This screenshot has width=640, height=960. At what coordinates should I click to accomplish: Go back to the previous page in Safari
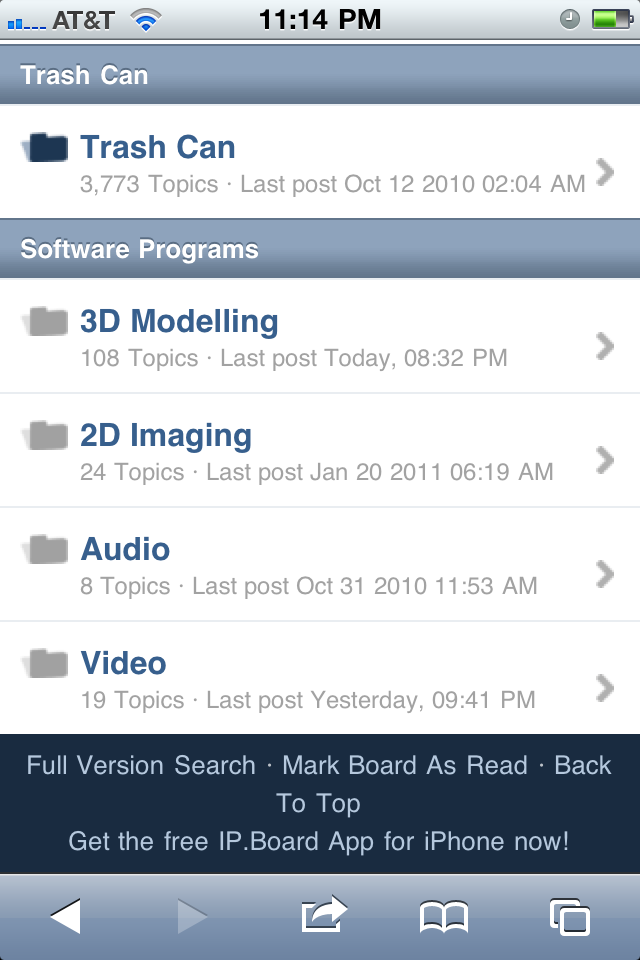[x=65, y=916]
